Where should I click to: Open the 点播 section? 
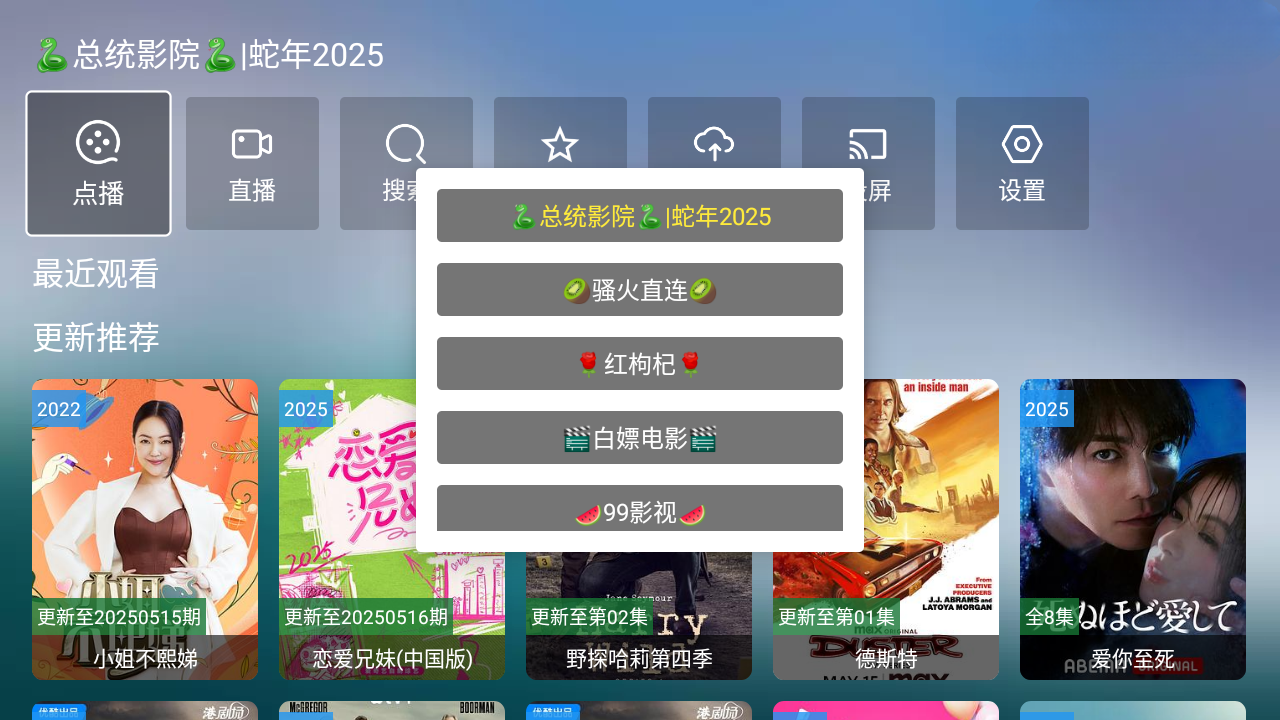pos(98,164)
